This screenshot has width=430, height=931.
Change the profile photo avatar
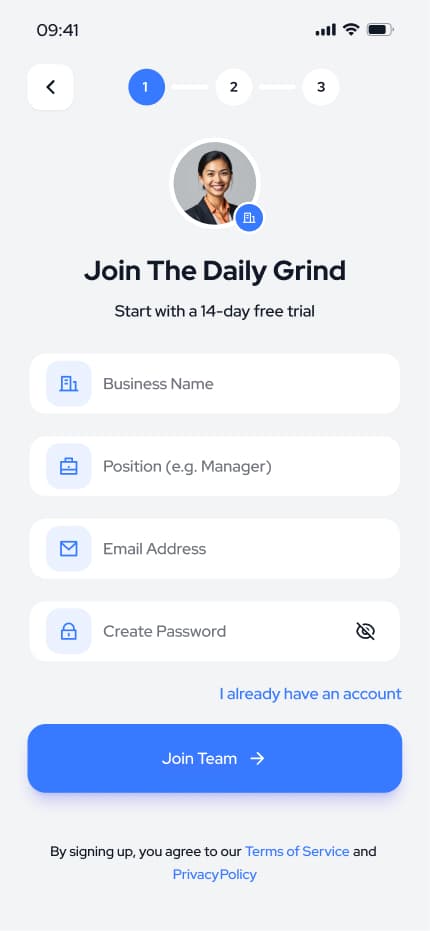[215, 183]
